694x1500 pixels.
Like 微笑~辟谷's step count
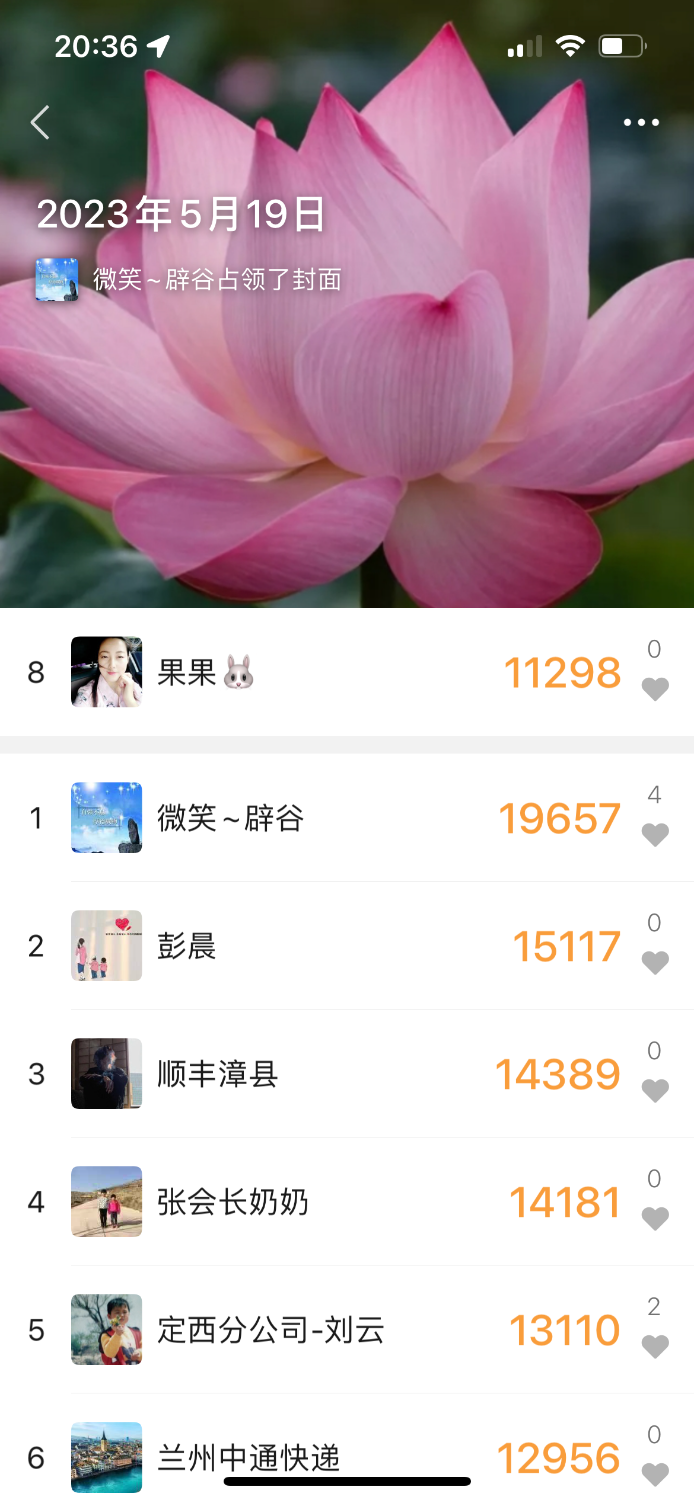coord(655,835)
